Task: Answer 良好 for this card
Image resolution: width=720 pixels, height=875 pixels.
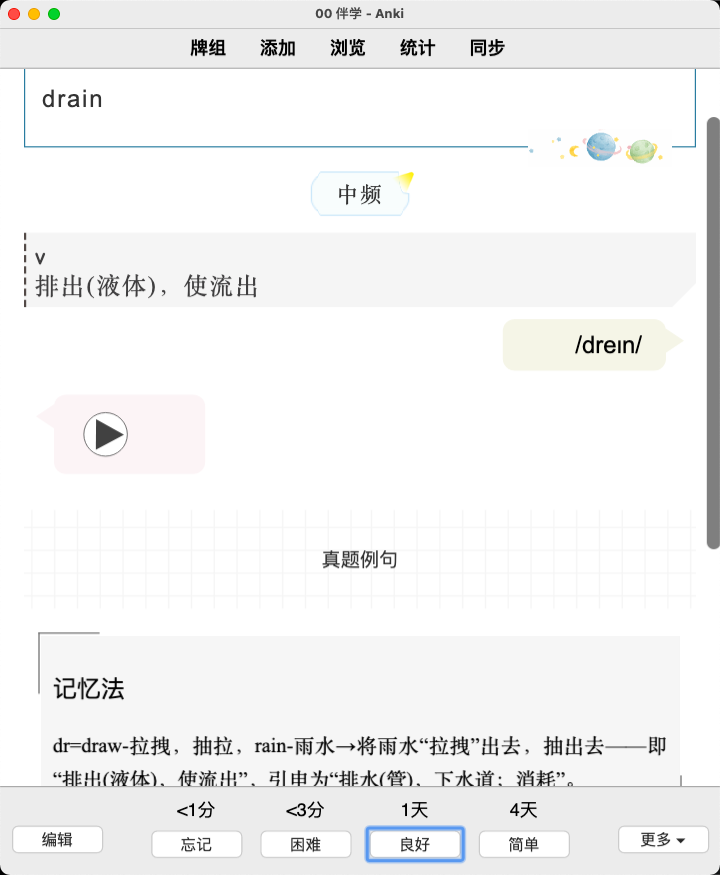Action: (414, 844)
